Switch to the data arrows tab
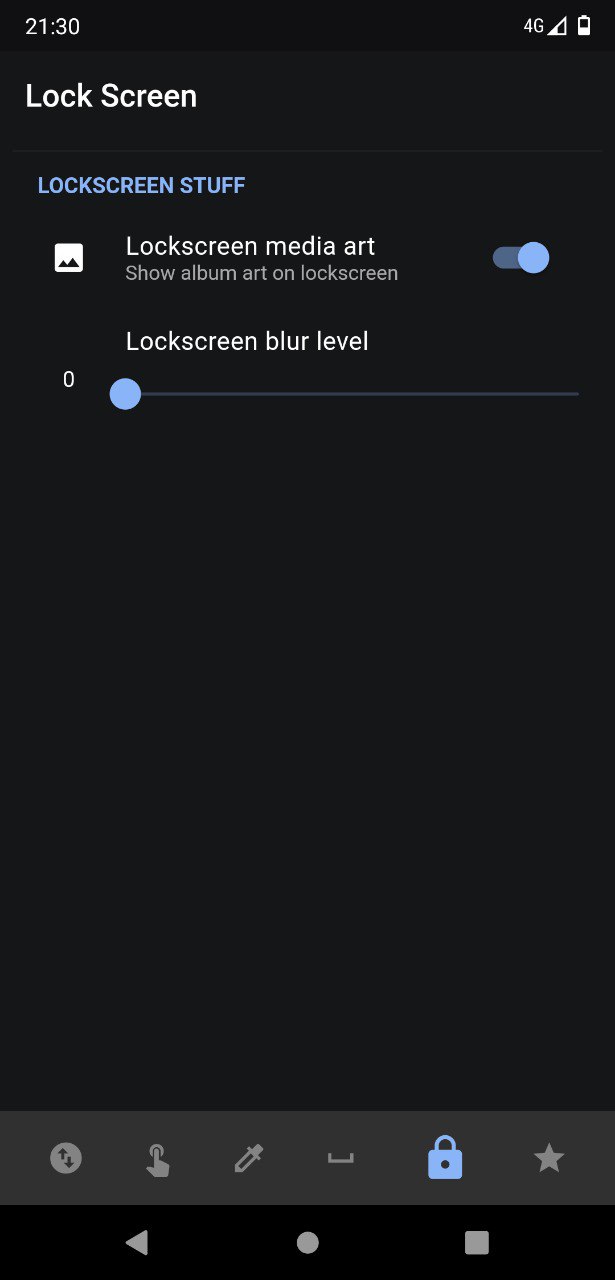Viewport: 615px width, 1280px height. [x=66, y=1158]
